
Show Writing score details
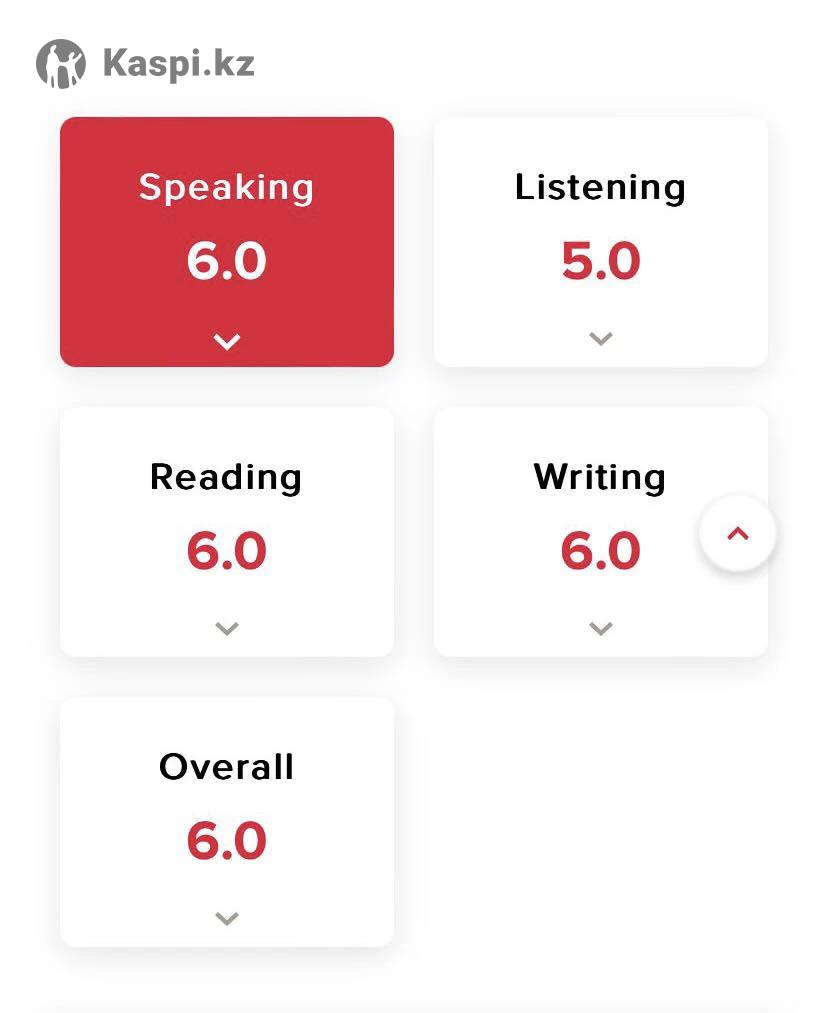tap(600, 628)
